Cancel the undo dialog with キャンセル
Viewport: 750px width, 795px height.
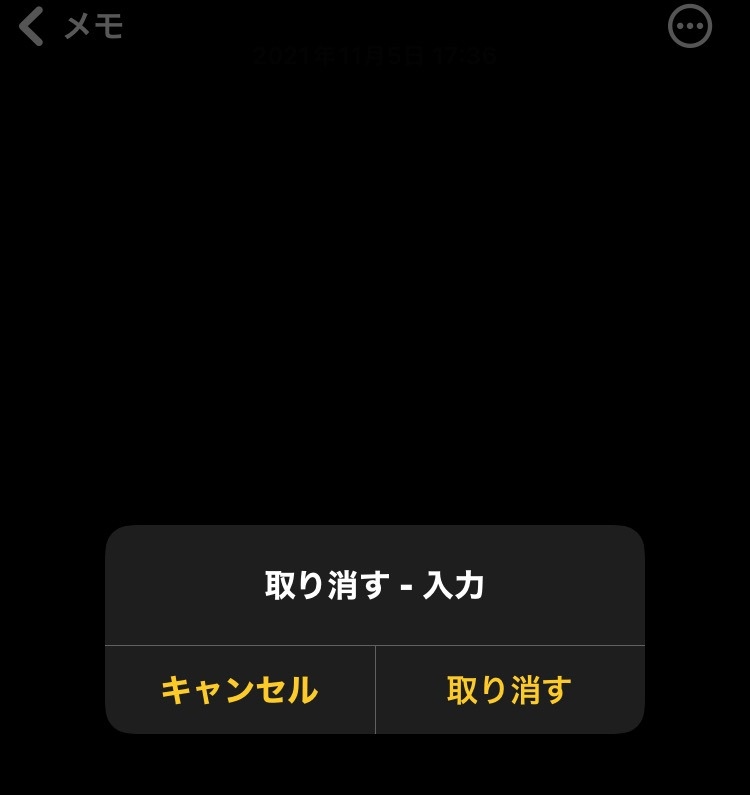pyautogui.click(x=240, y=690)
